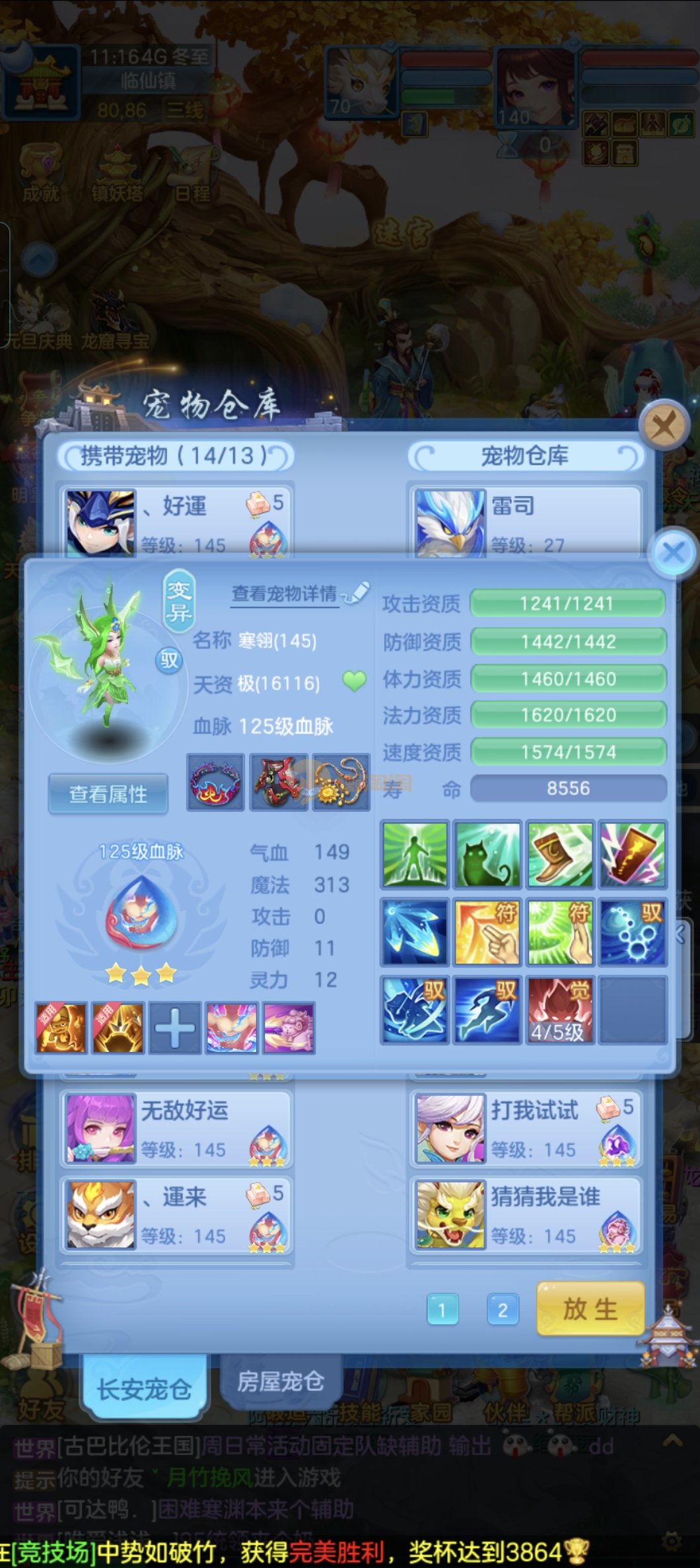Open 查看宠物详情 link
The height and width of the screenshot is (1568, 700).
tap(285, 594)
